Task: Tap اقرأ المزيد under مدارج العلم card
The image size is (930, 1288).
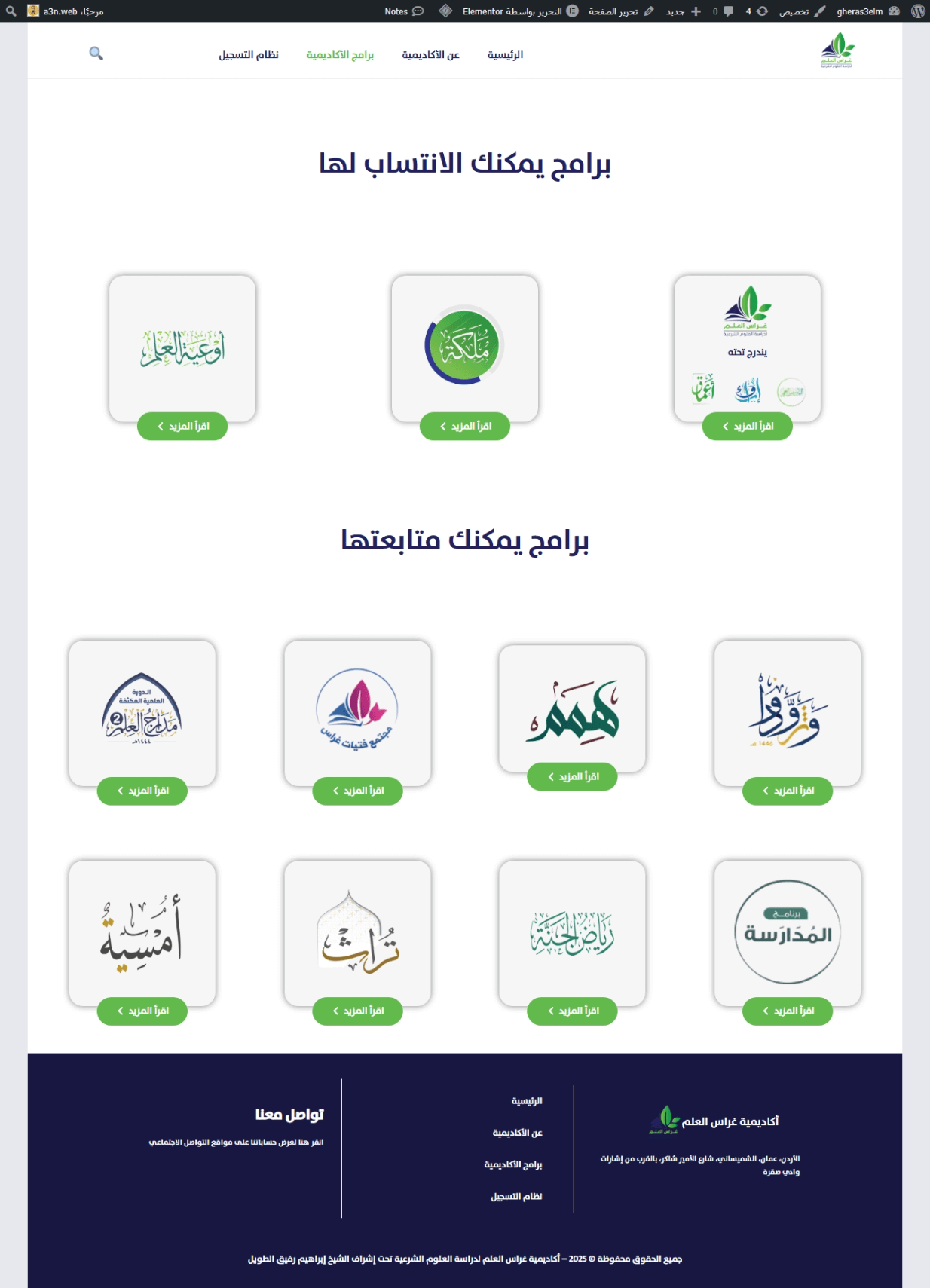Action: (142, 791)
